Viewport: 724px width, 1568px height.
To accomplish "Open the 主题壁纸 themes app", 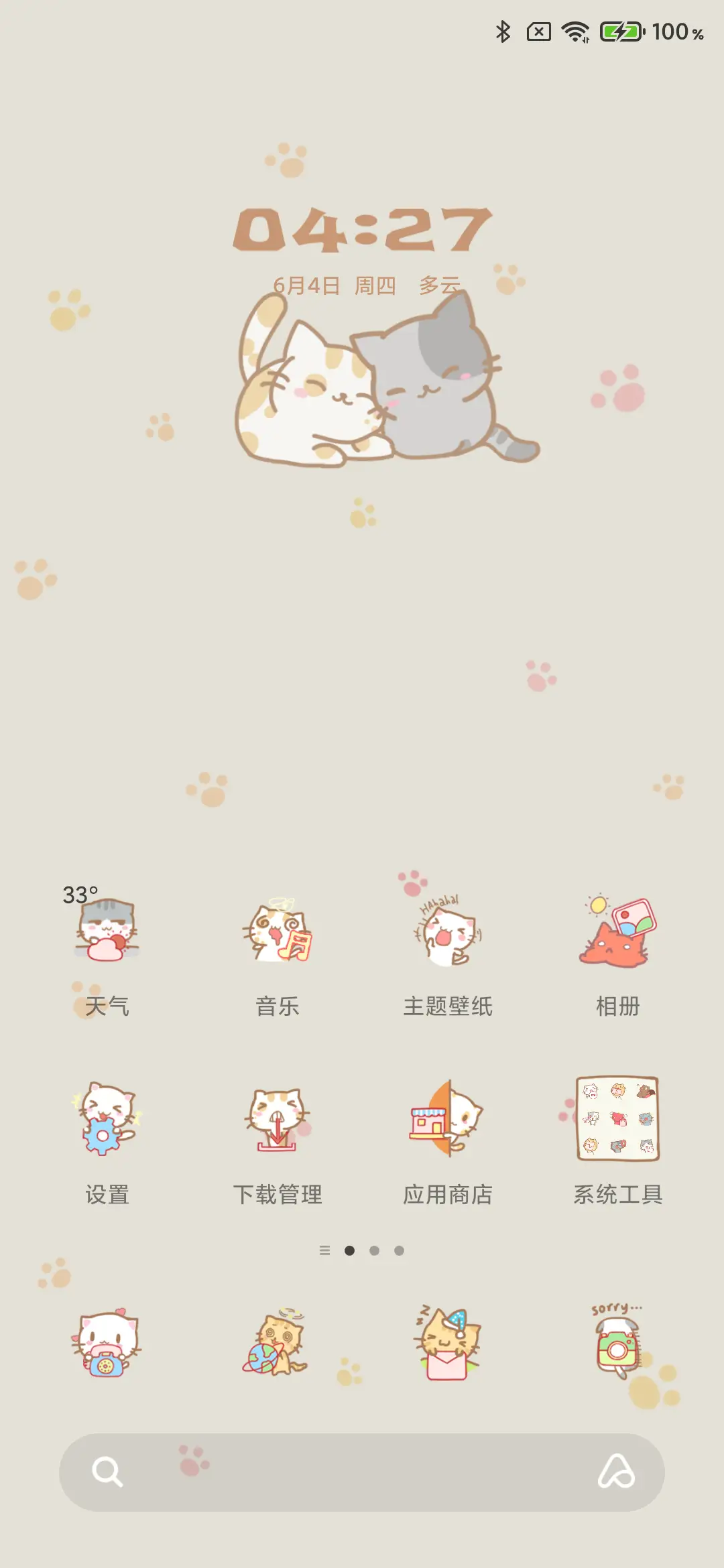I will tap(446, 938).
